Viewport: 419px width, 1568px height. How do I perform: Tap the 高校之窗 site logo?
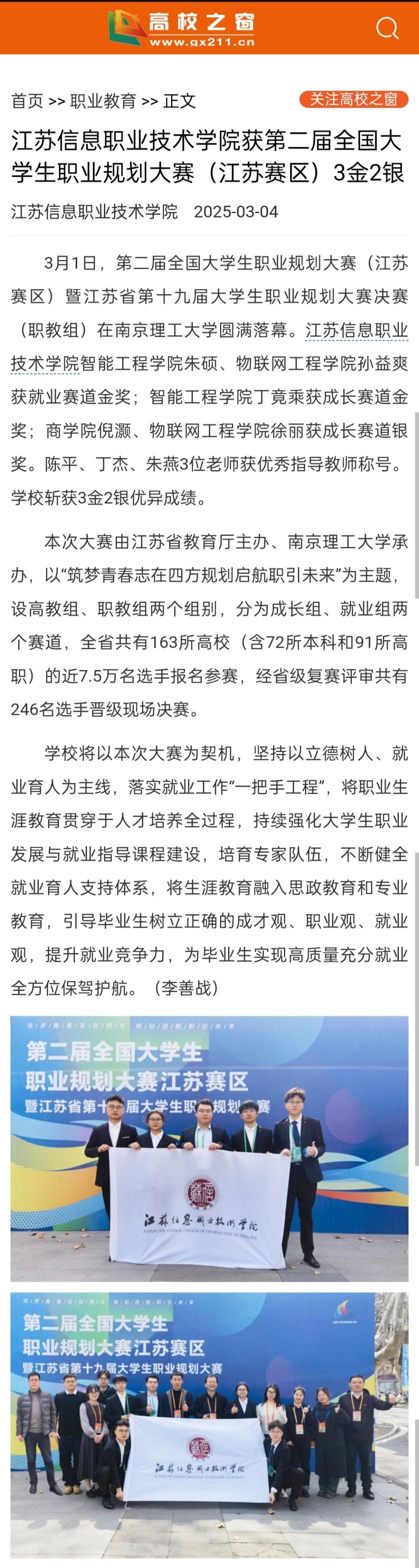coord(181,28)
